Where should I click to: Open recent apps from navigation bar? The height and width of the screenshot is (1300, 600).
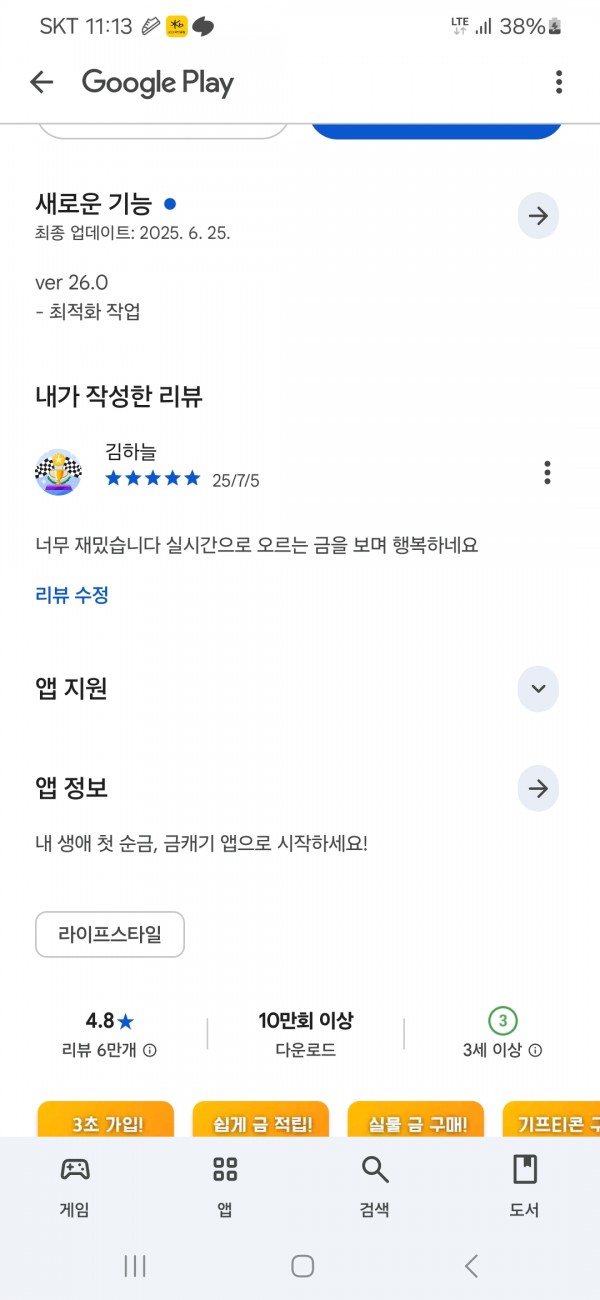click(135, 1266)
